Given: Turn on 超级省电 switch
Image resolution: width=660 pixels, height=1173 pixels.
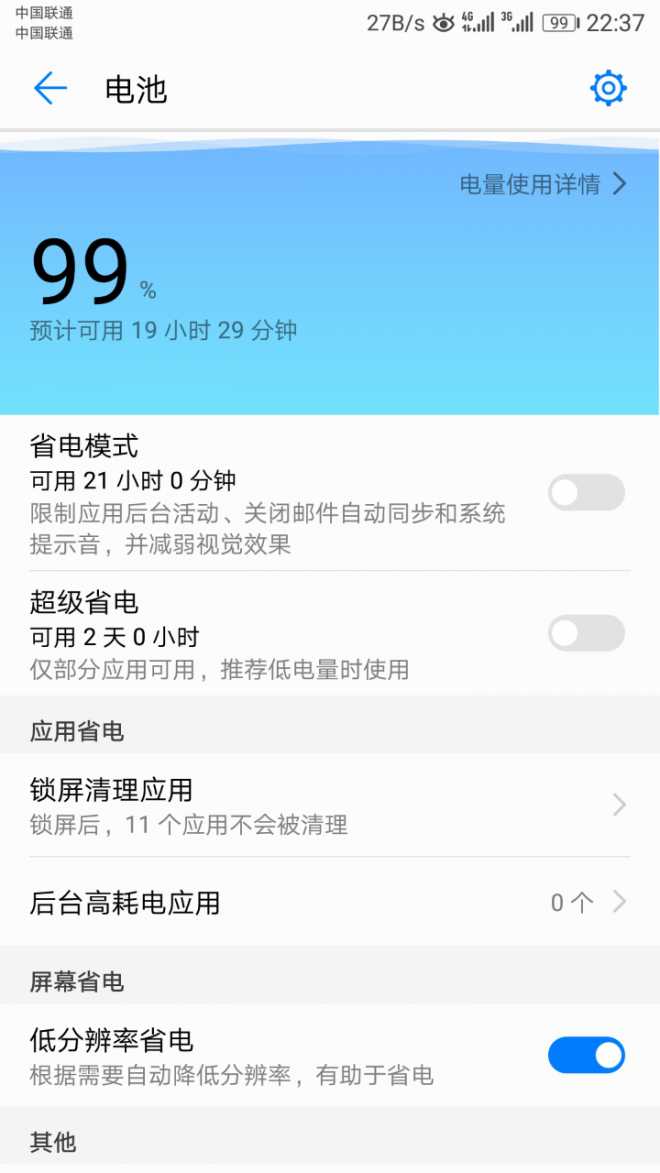Looking at the screenshot, I should coord(586,633).
